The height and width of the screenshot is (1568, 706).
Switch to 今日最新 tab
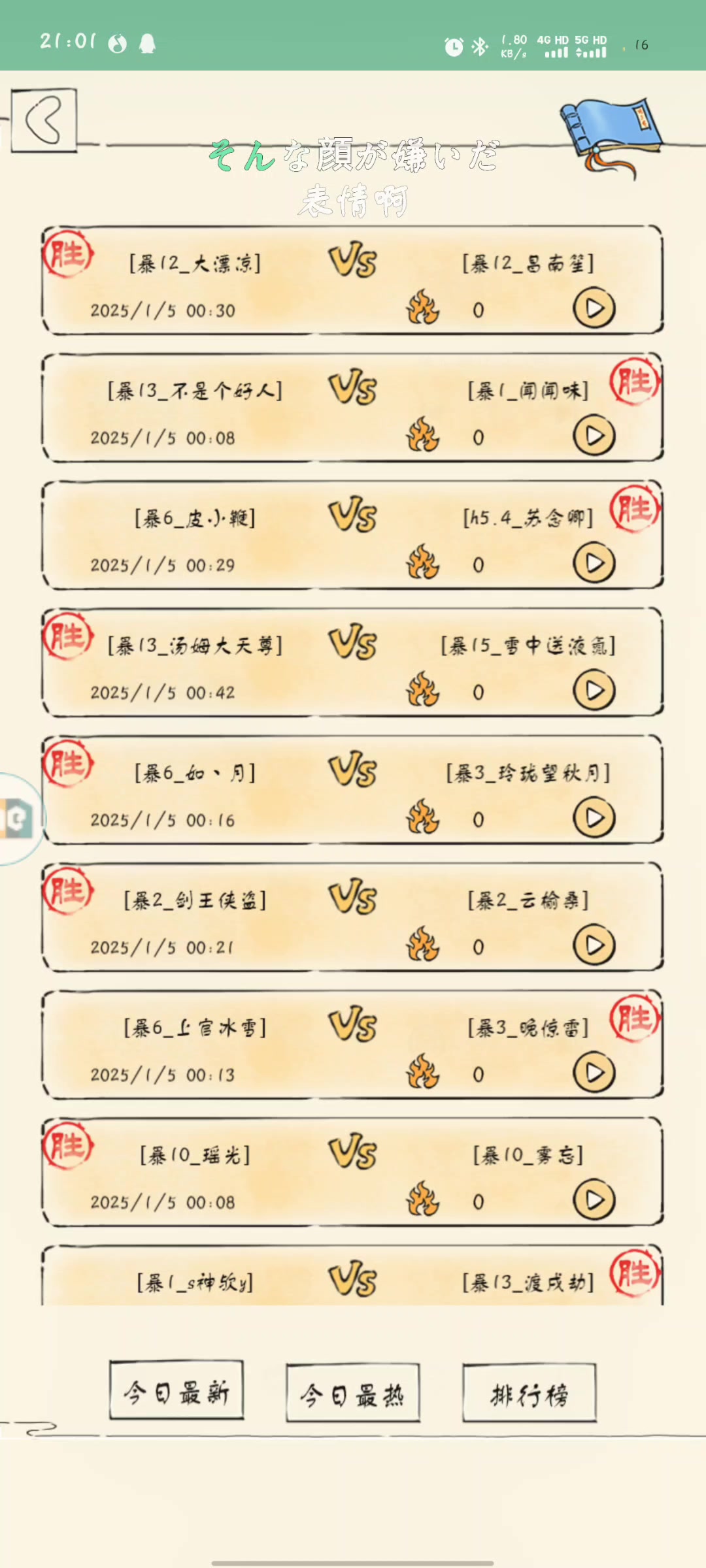click(x=176, y=1391)
